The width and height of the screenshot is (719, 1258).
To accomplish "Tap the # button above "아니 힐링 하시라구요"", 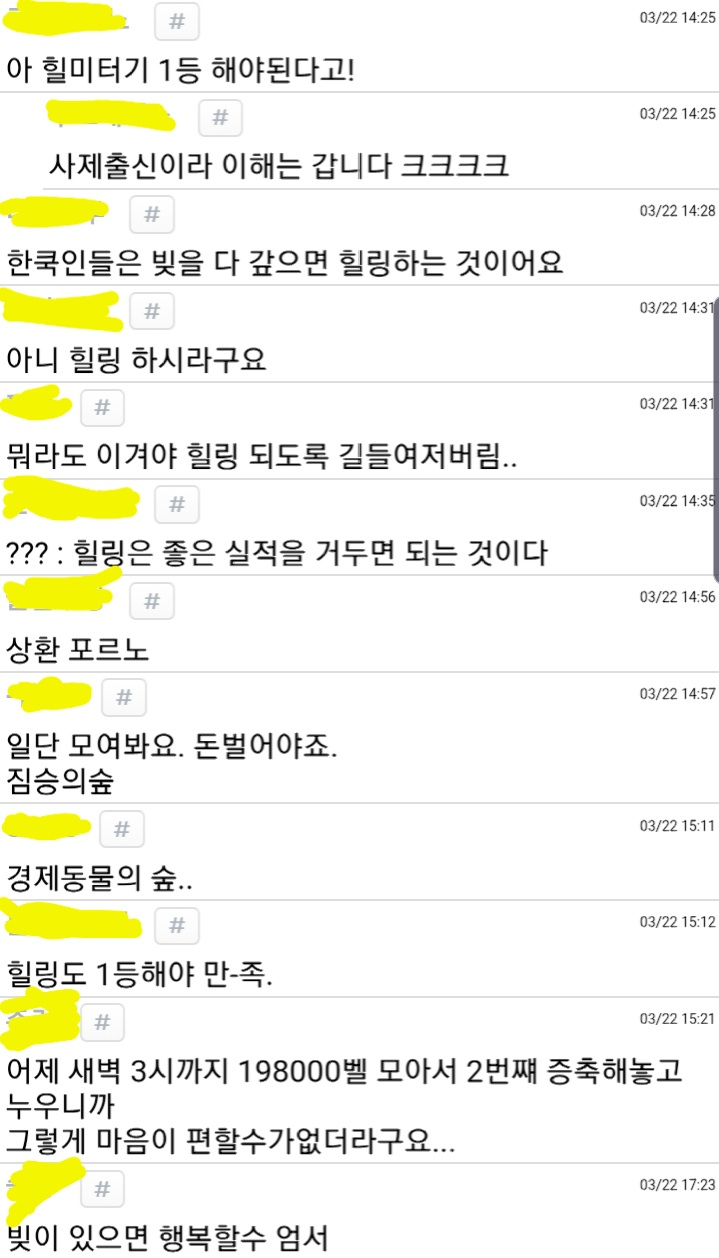I will (x=152, y=311).
